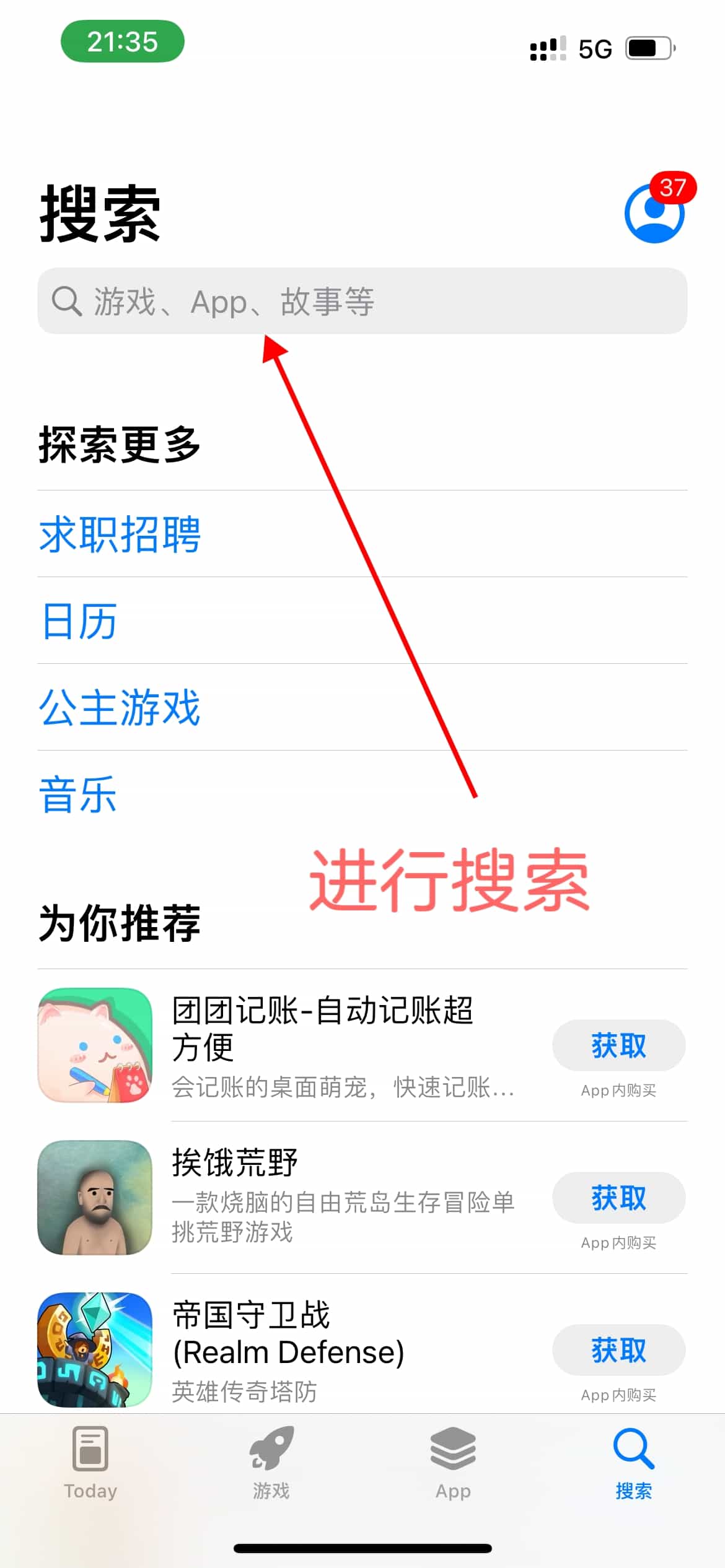Tap the search field for games and apps
Screen dimensions: 725x1568
pos(362,302)
